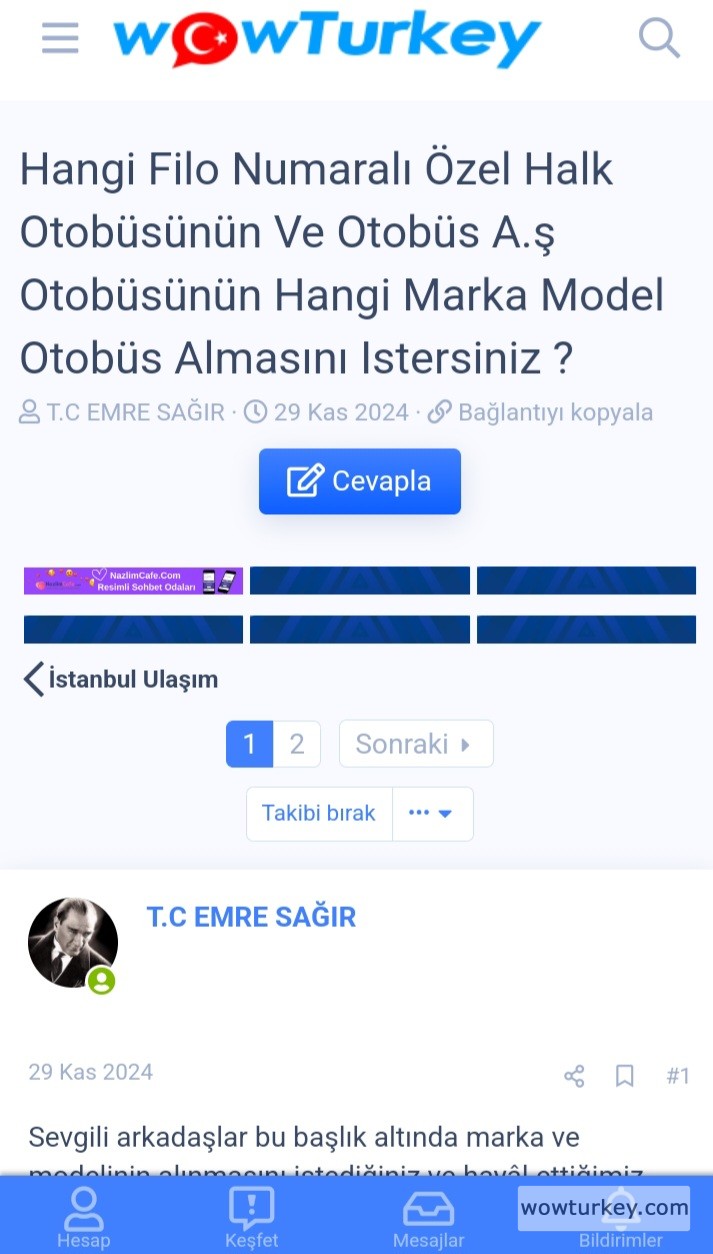The image size is (713, 1254).
Task: Tap the author avatar photo
Action: [x=73, y=942]
